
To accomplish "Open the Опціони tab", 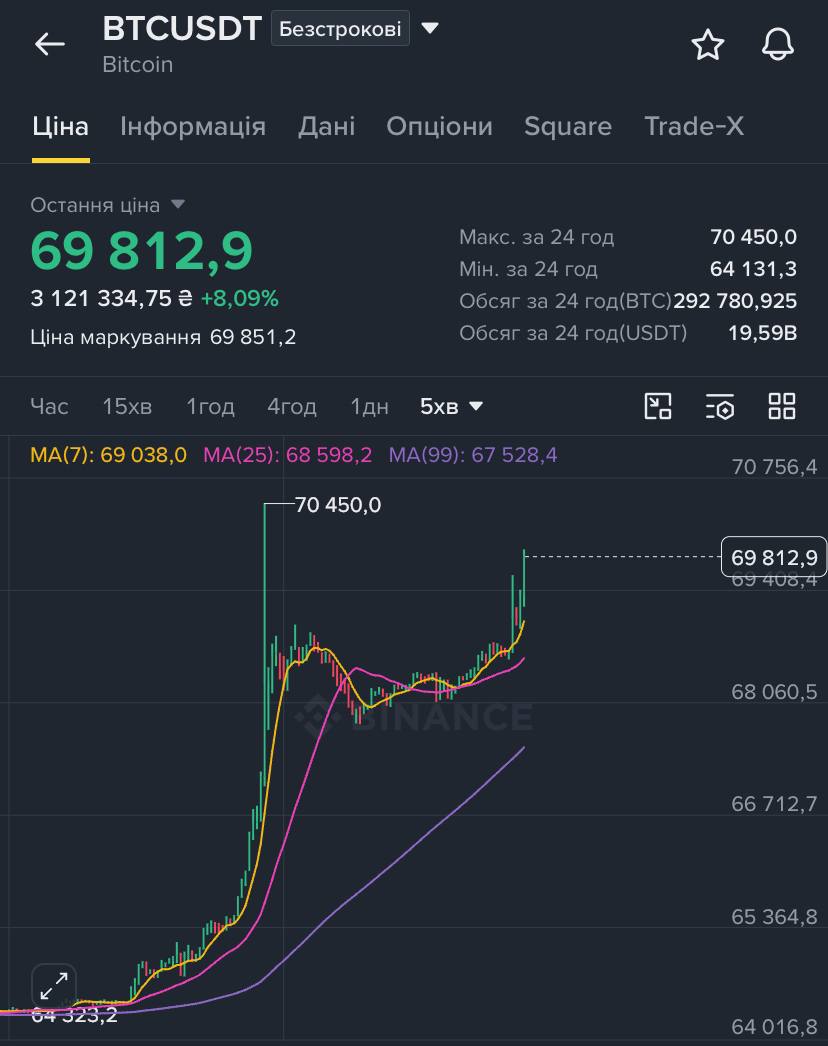I will click(x=440, y=126).
